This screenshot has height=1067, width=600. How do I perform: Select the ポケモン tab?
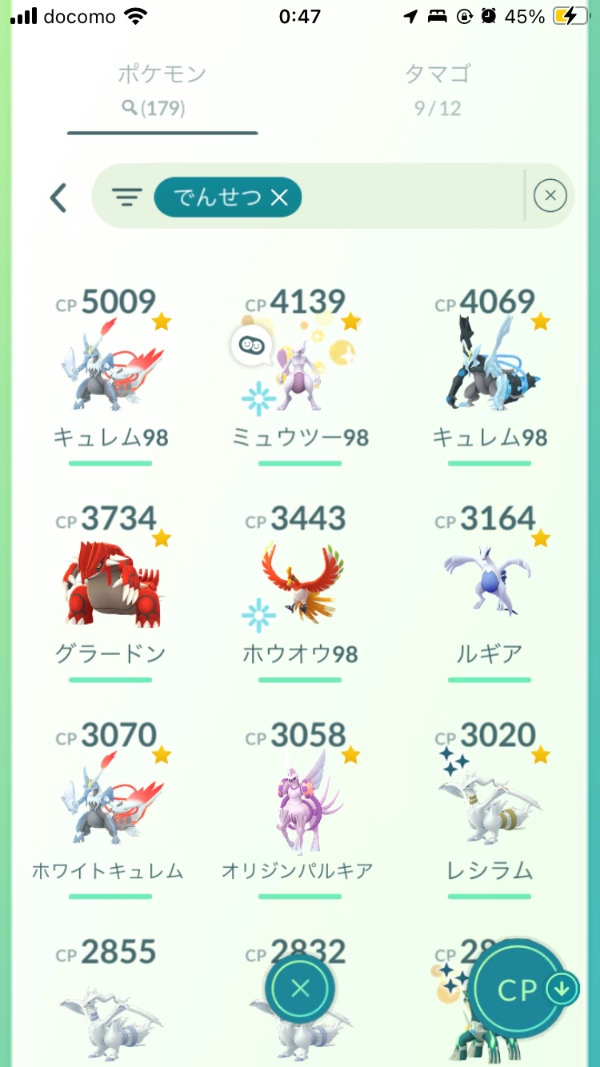[162, 87]
